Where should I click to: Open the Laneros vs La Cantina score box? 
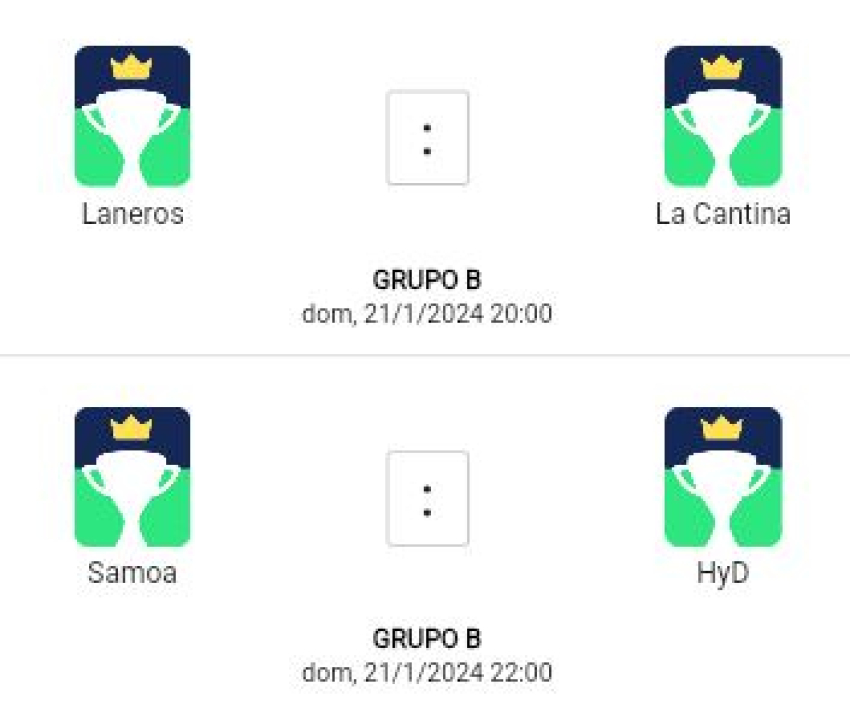pyautogui.click(x=427, y=138)
